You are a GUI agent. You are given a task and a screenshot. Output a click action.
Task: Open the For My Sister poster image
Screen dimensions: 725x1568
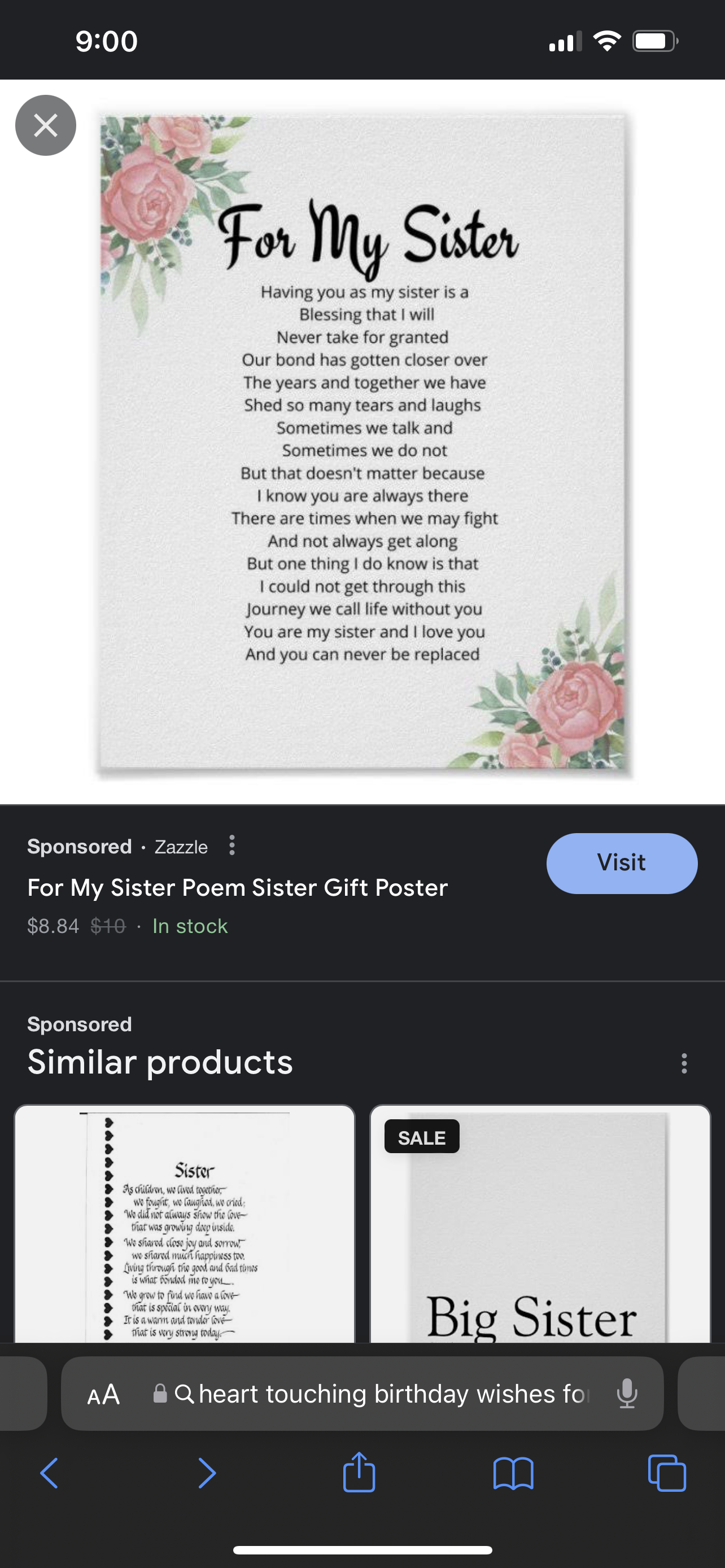(364, 441)
